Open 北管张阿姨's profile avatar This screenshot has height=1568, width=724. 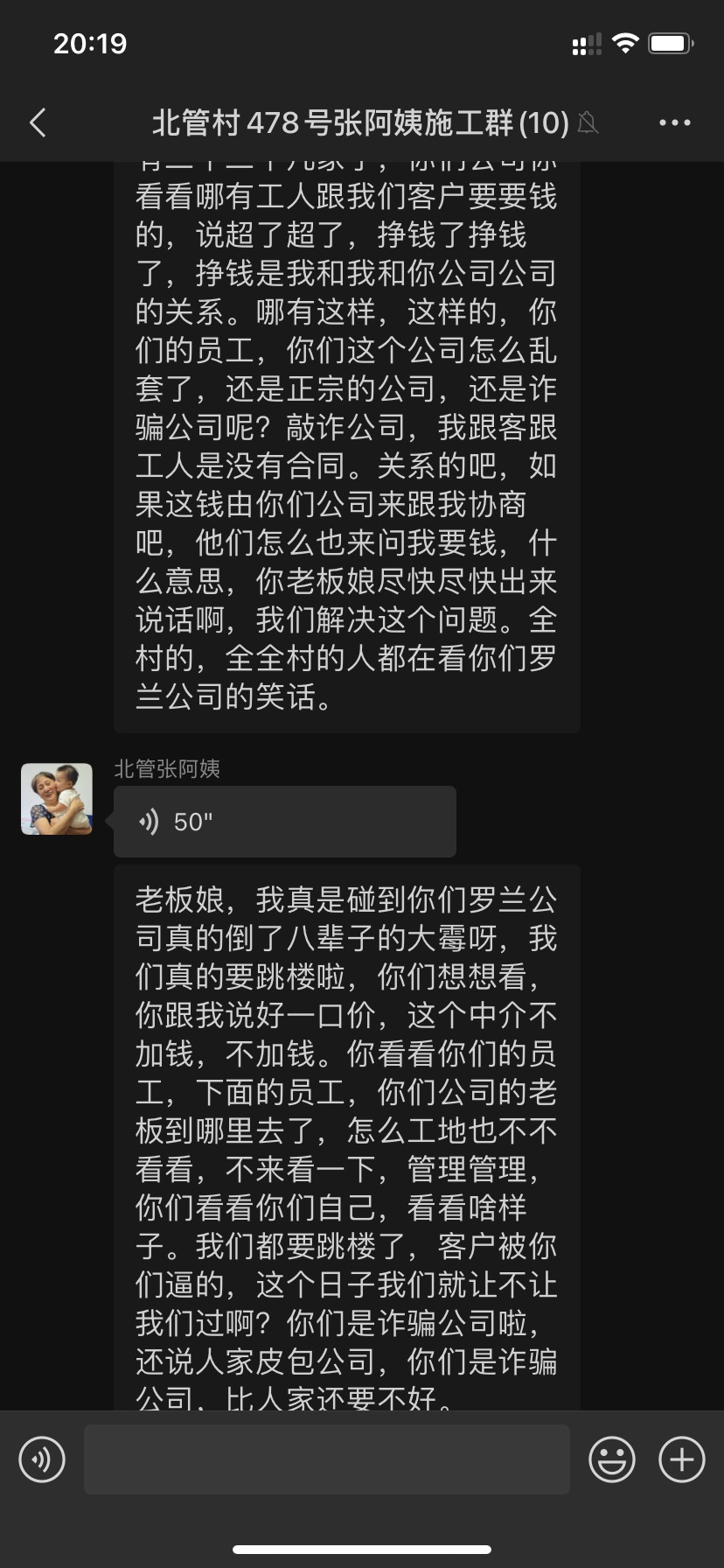(57, 799)
